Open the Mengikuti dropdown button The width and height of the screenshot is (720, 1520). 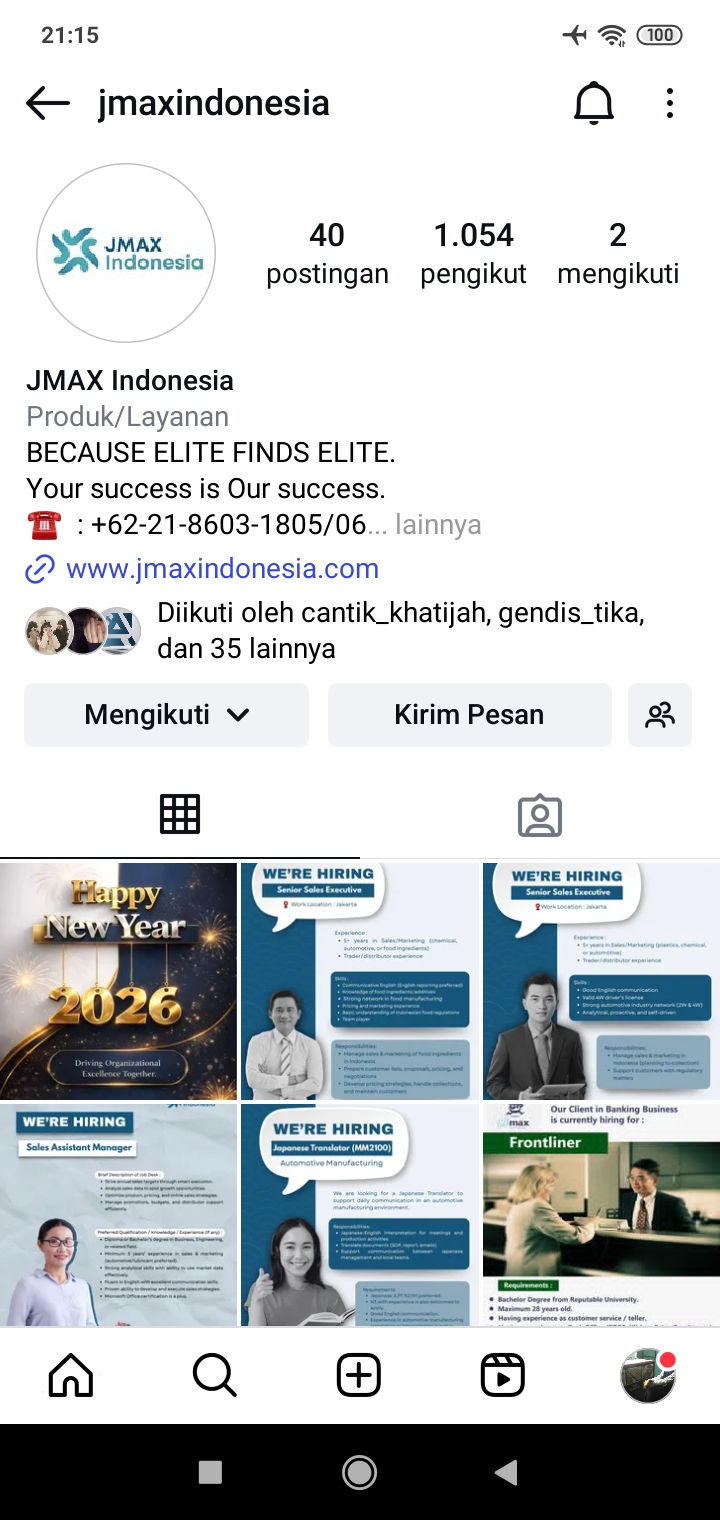pos(166,715)
